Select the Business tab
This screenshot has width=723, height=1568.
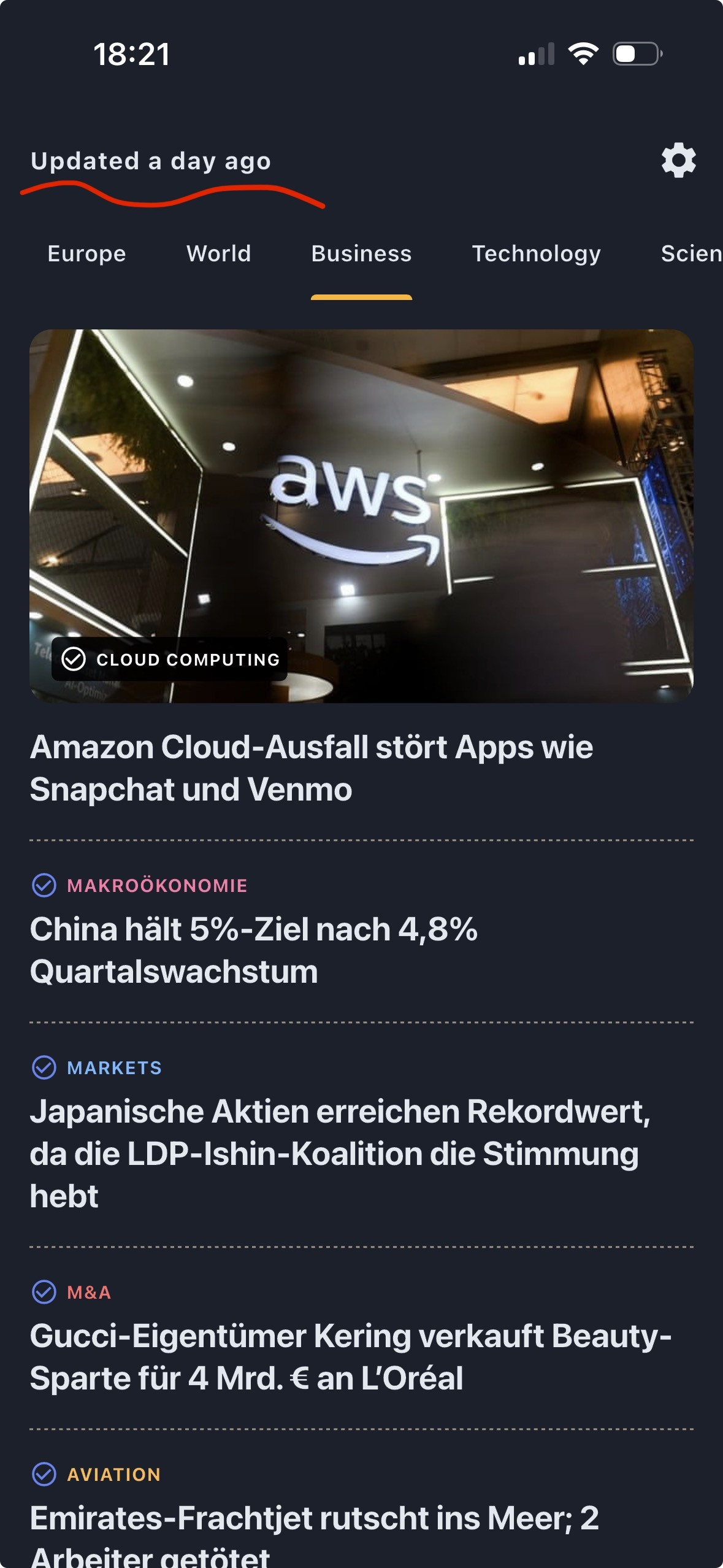click(x=361, y=254)
